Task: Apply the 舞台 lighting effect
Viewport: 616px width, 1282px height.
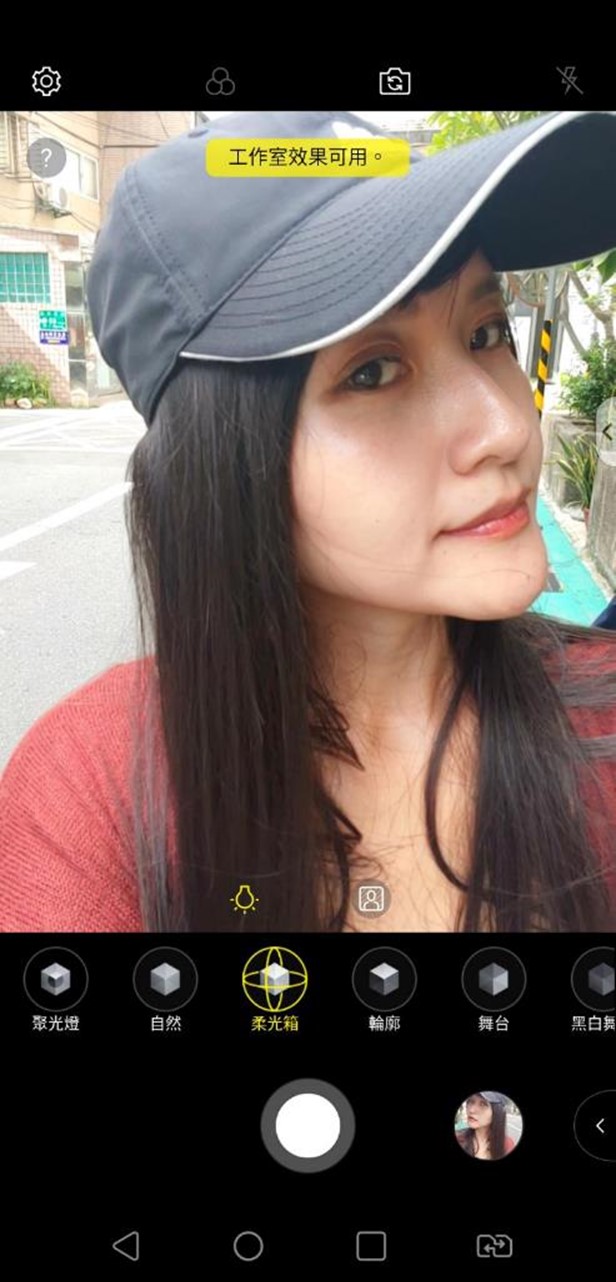Action: tap(493, 979)
